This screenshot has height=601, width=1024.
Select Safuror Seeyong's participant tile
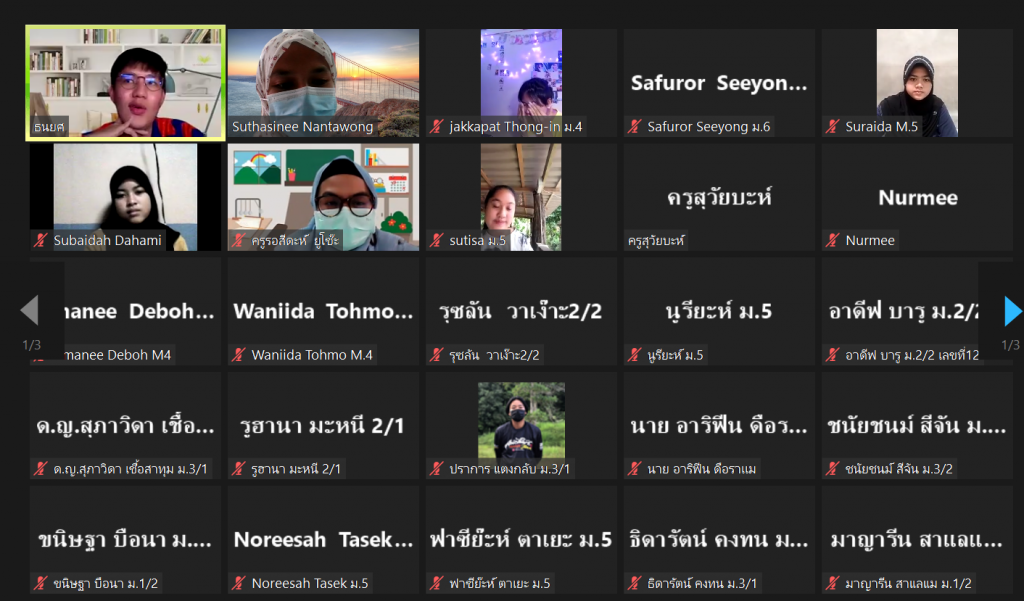719,83
